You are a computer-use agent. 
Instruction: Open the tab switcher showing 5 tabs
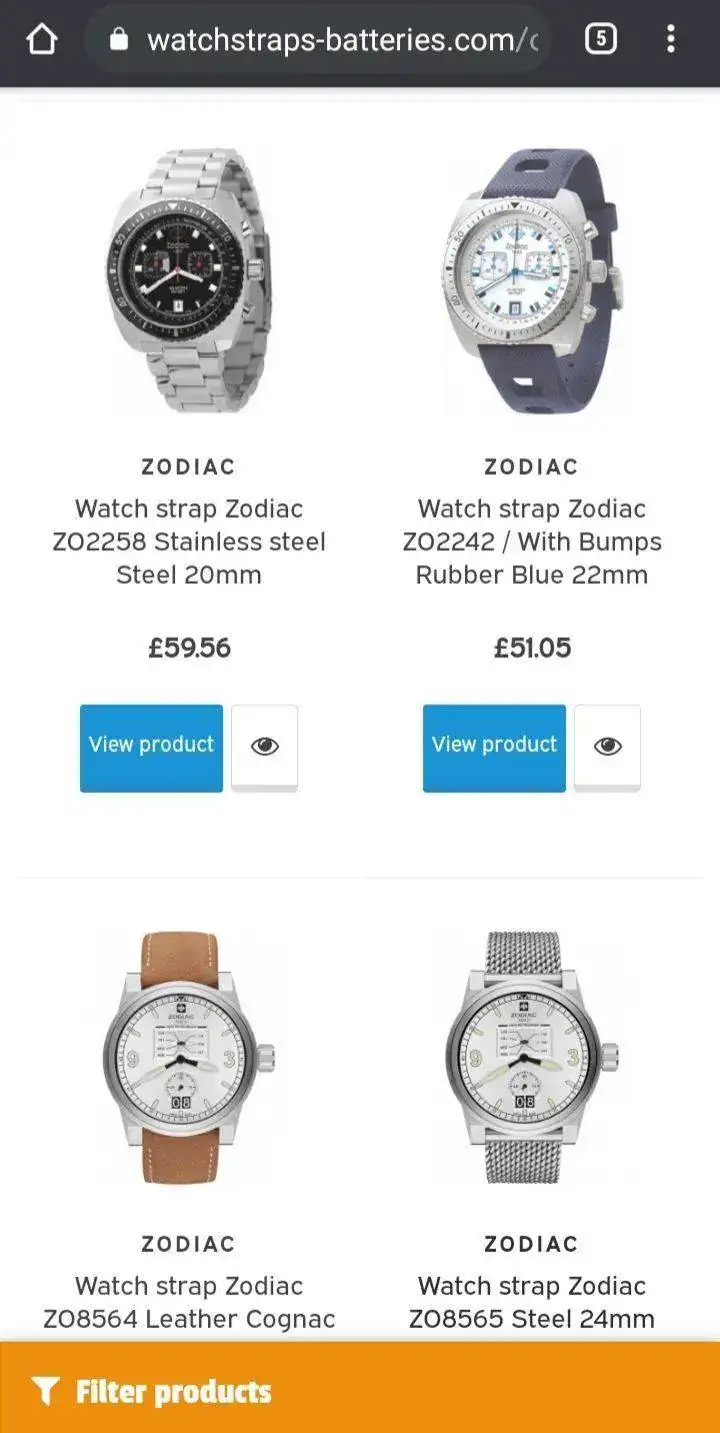coord(600,40)
